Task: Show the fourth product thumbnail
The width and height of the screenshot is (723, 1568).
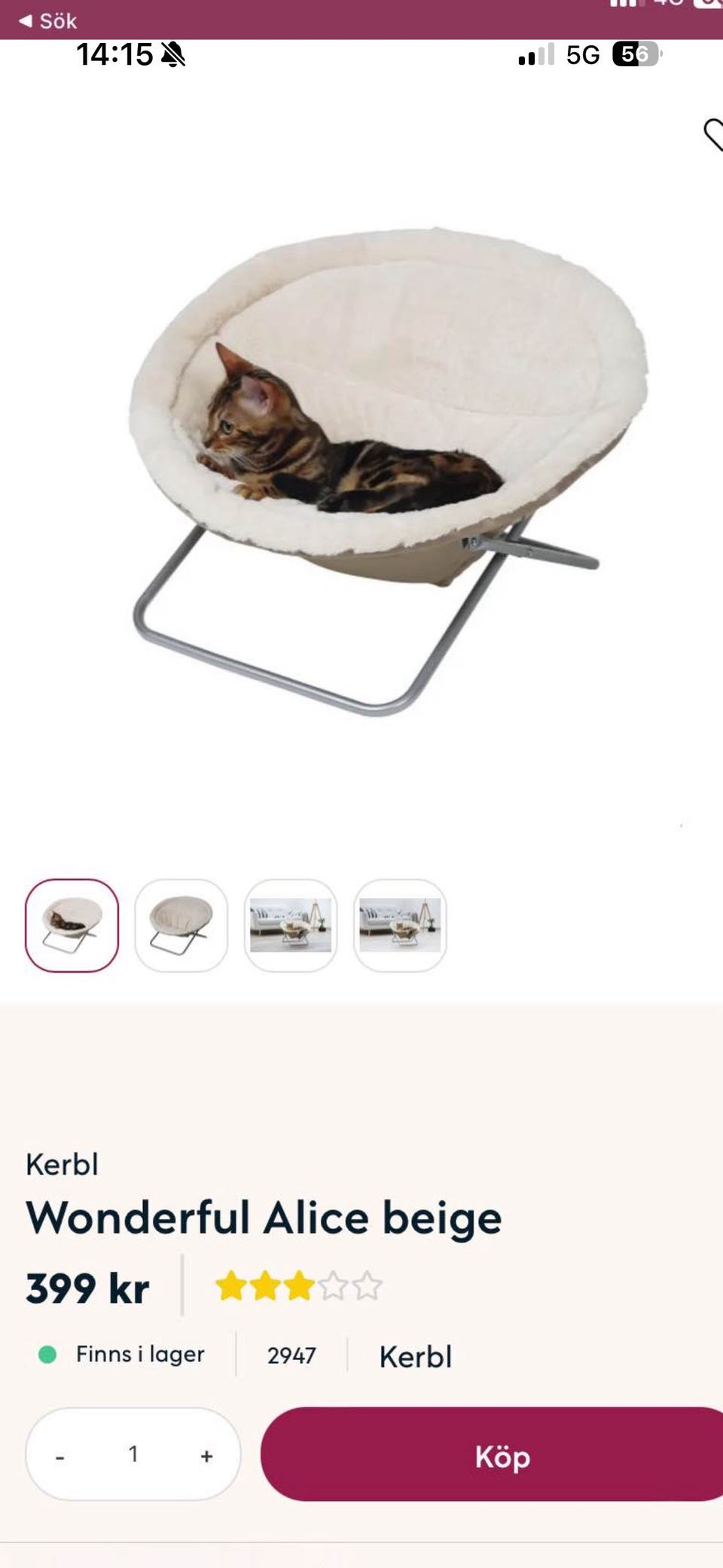Action: (x=400, y=925)
